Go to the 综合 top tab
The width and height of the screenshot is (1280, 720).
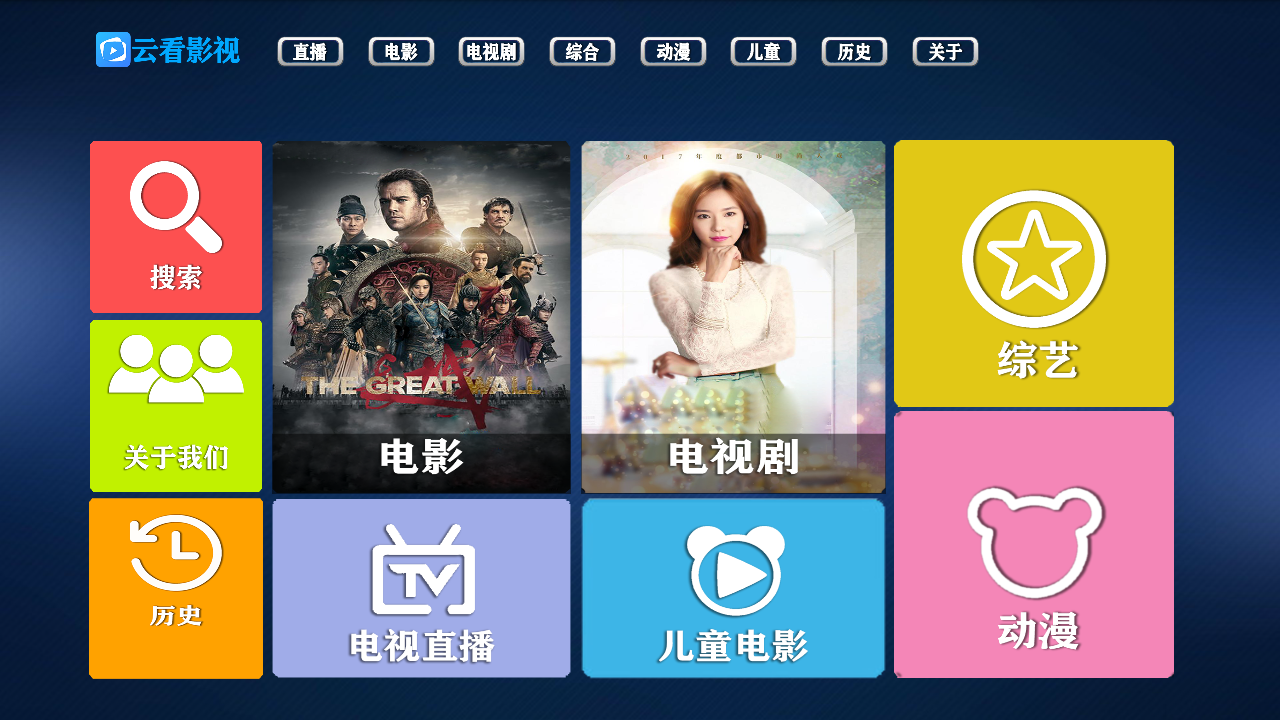582,52
